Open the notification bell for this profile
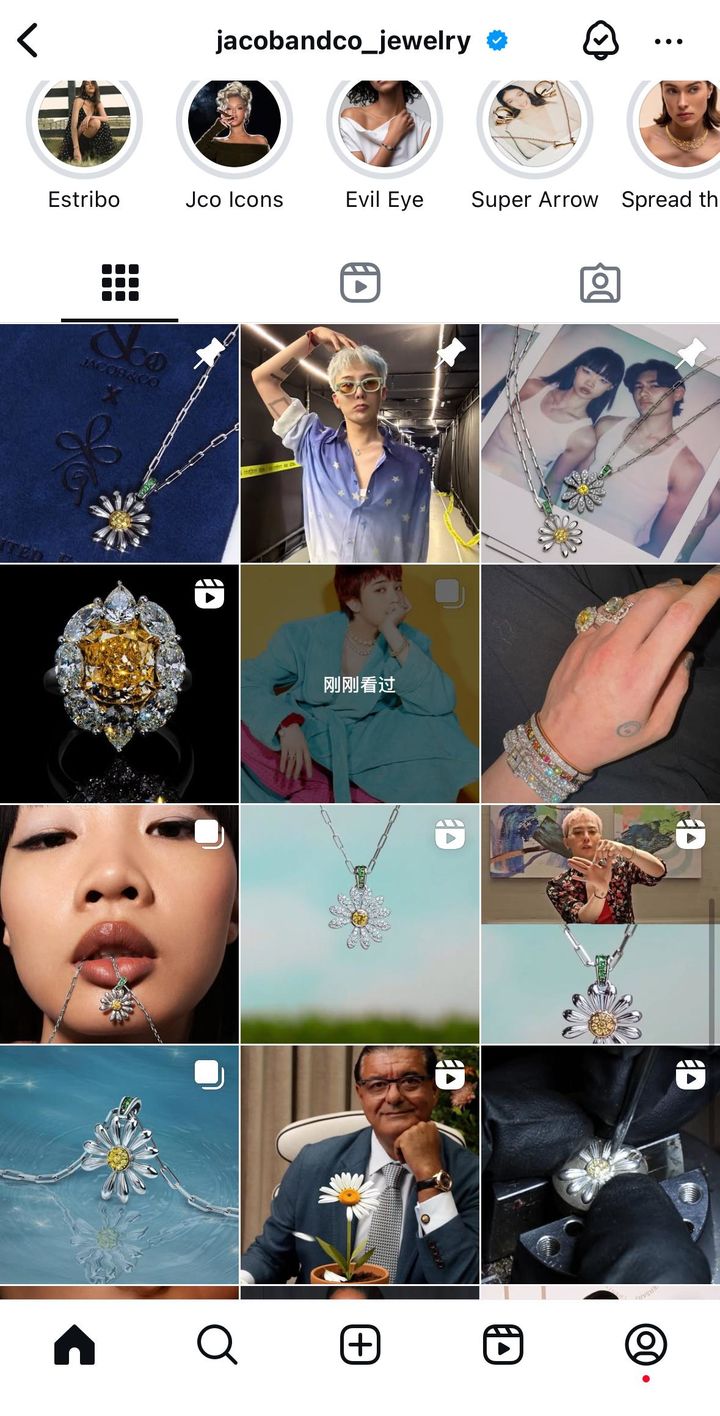This screenshot has width=720, height=1416. 600,41
